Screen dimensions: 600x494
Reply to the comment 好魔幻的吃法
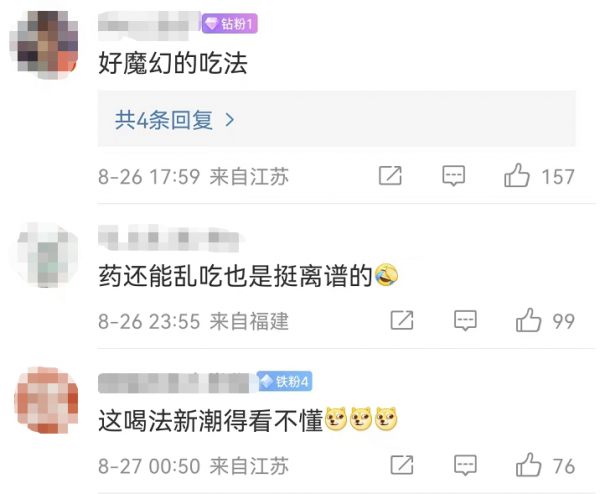tap(454, 177)
